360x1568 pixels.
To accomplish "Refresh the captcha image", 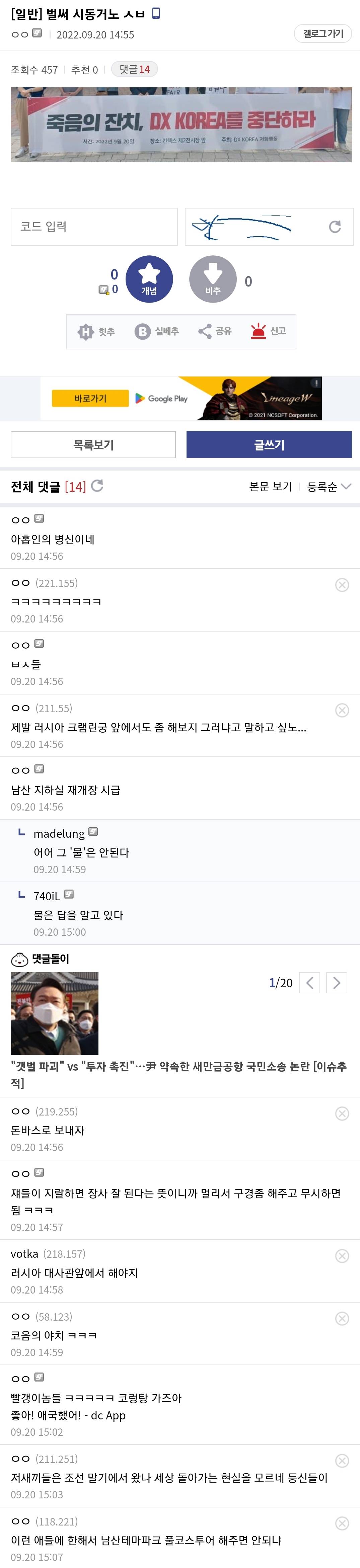I will (335, 227).
